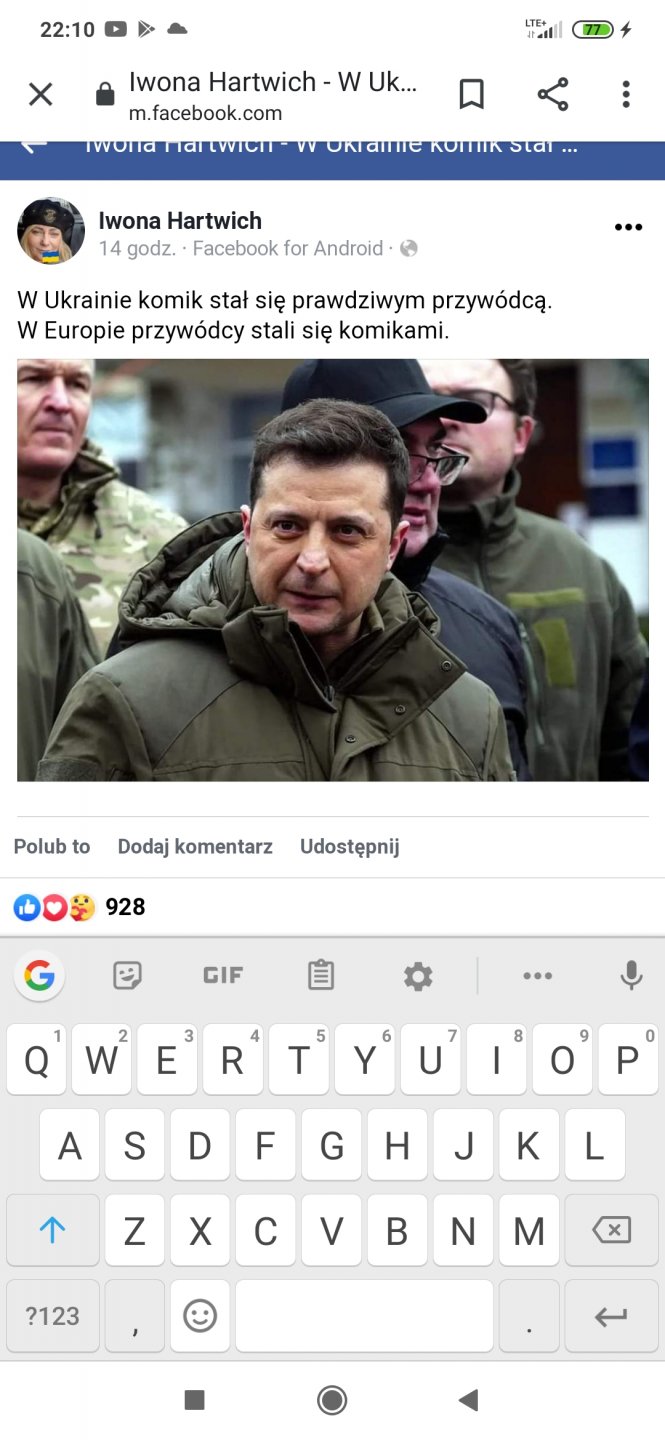This screenshot has width=665, height=1440.
Task: Open the post options three-dot menu
Action: point(628,228)
